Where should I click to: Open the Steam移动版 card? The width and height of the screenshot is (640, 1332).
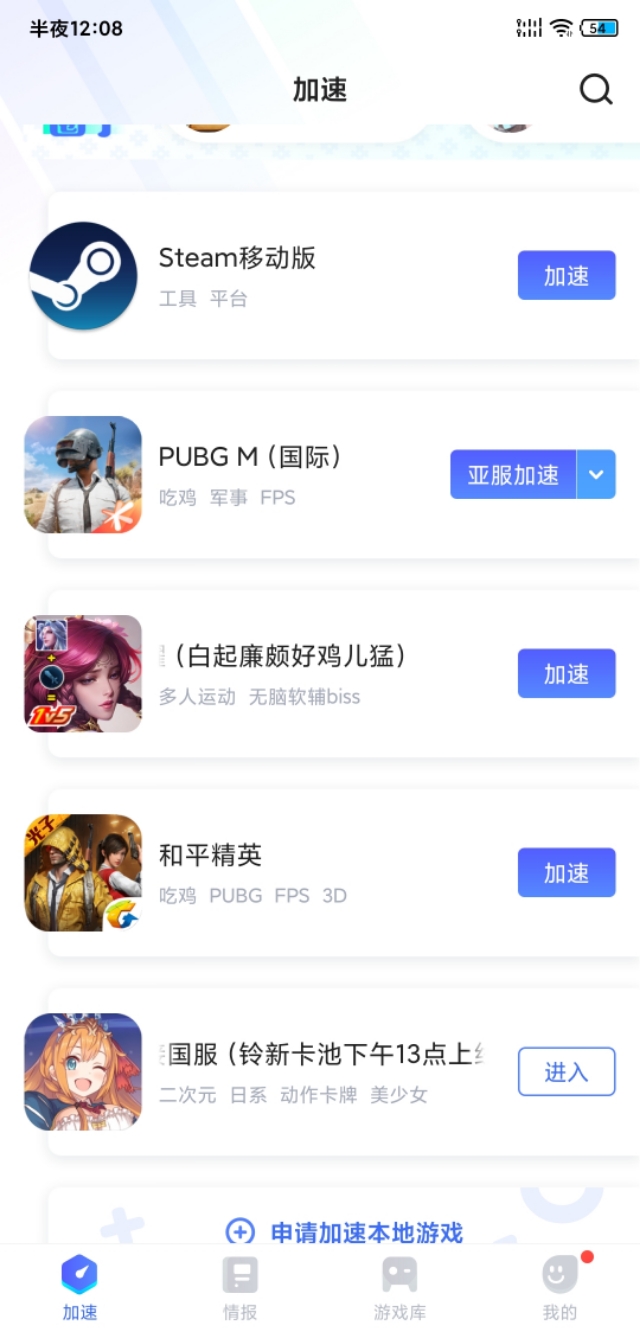300,275
